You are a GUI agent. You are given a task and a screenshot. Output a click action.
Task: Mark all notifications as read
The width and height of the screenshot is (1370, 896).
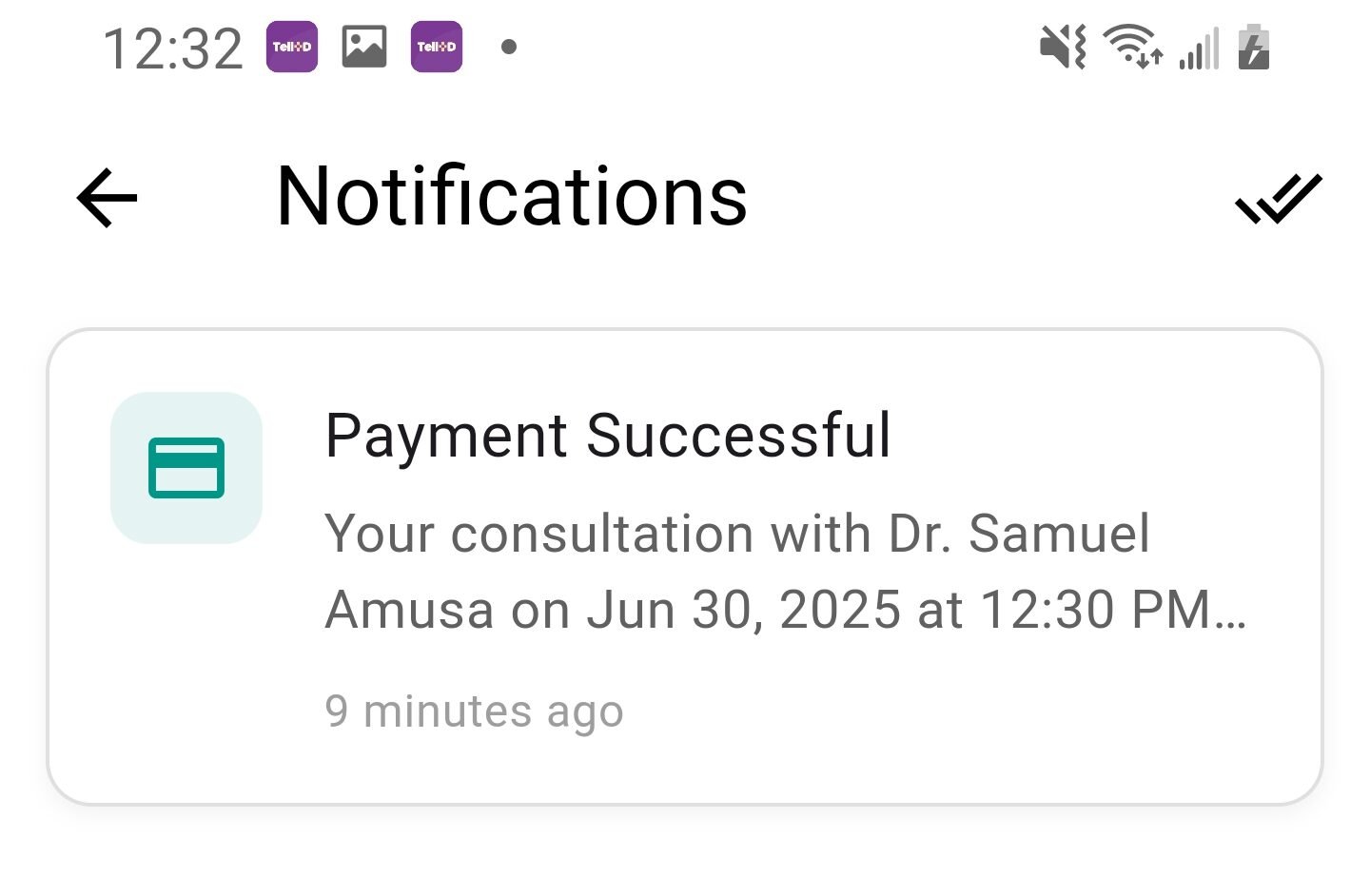pos(1278,198)
